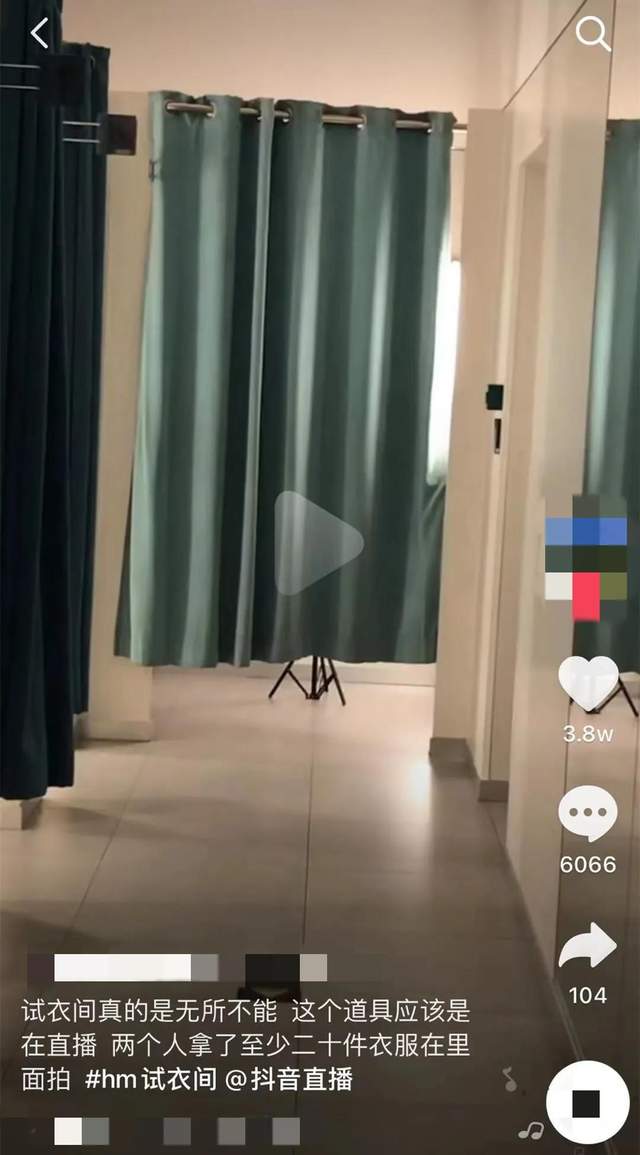This screenshot has width=640, height=1155.
Task: Play the paused video
Action: 318,543
